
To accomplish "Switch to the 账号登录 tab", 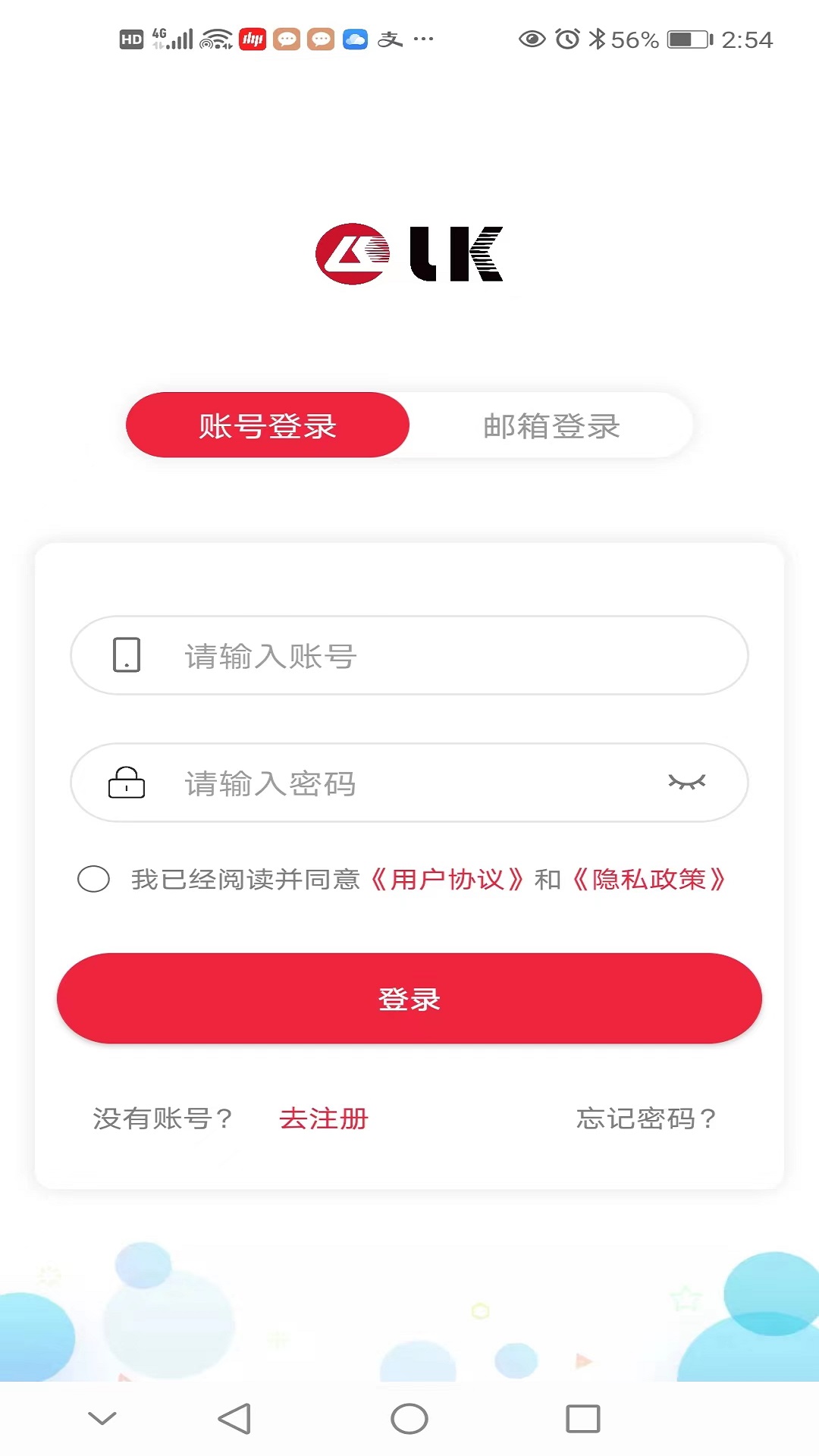I will [x=268, y=425].
